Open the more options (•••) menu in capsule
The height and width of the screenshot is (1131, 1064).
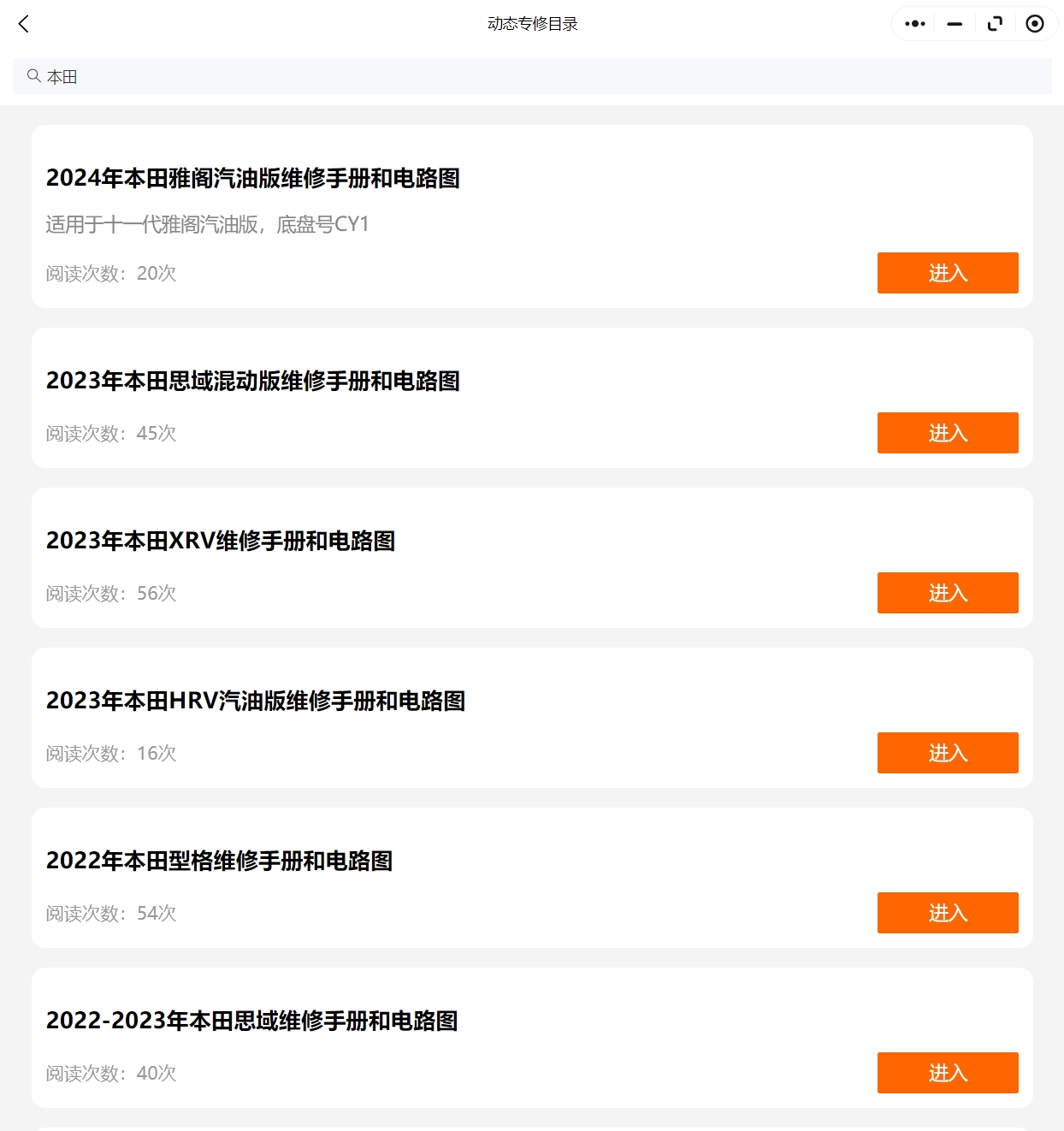tap(913, 23)
